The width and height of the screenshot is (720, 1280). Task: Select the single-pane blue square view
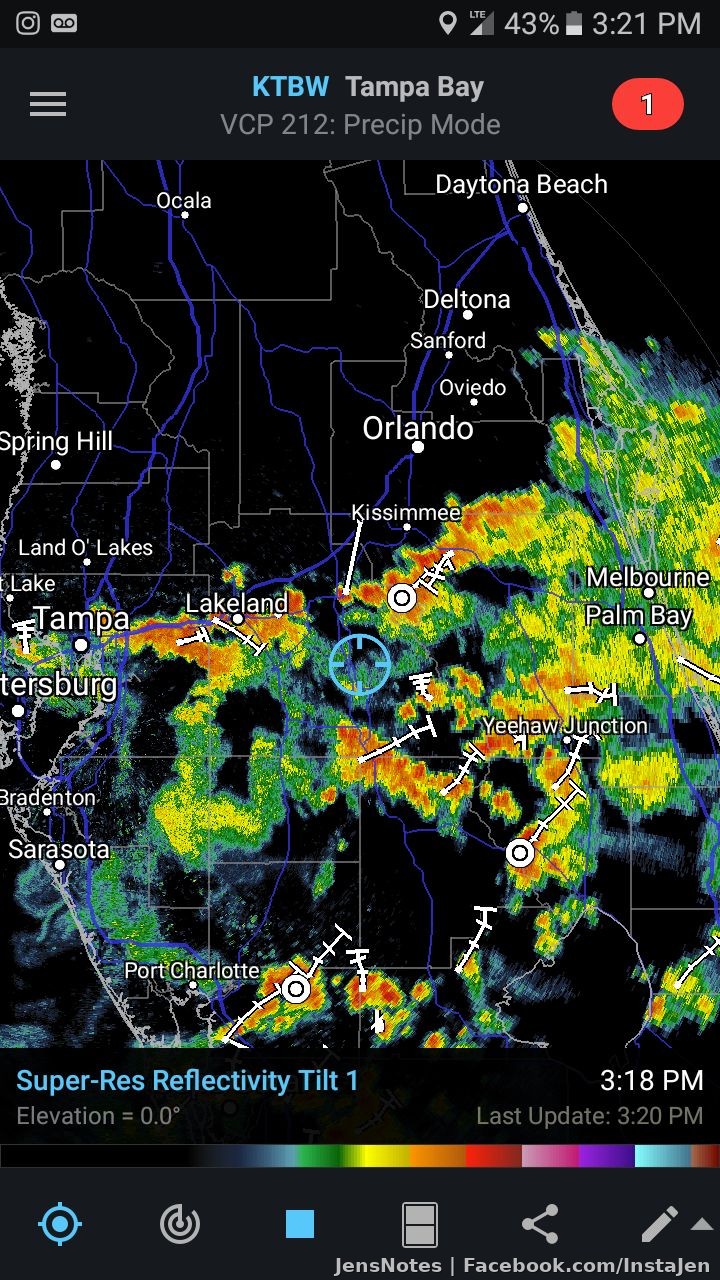click(299, 1224)
